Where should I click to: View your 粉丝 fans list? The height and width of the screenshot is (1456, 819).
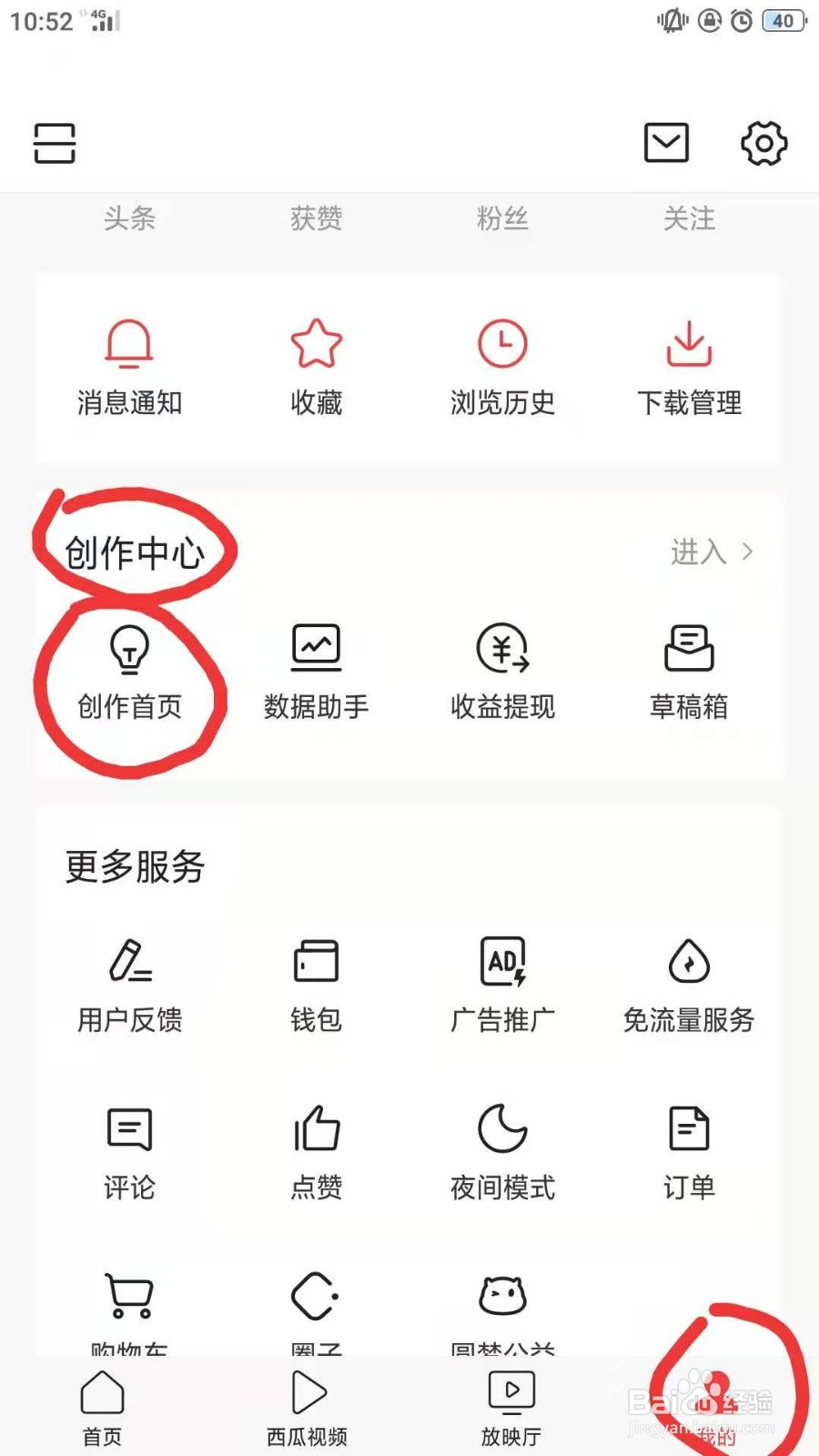click(x=501, y=218)
